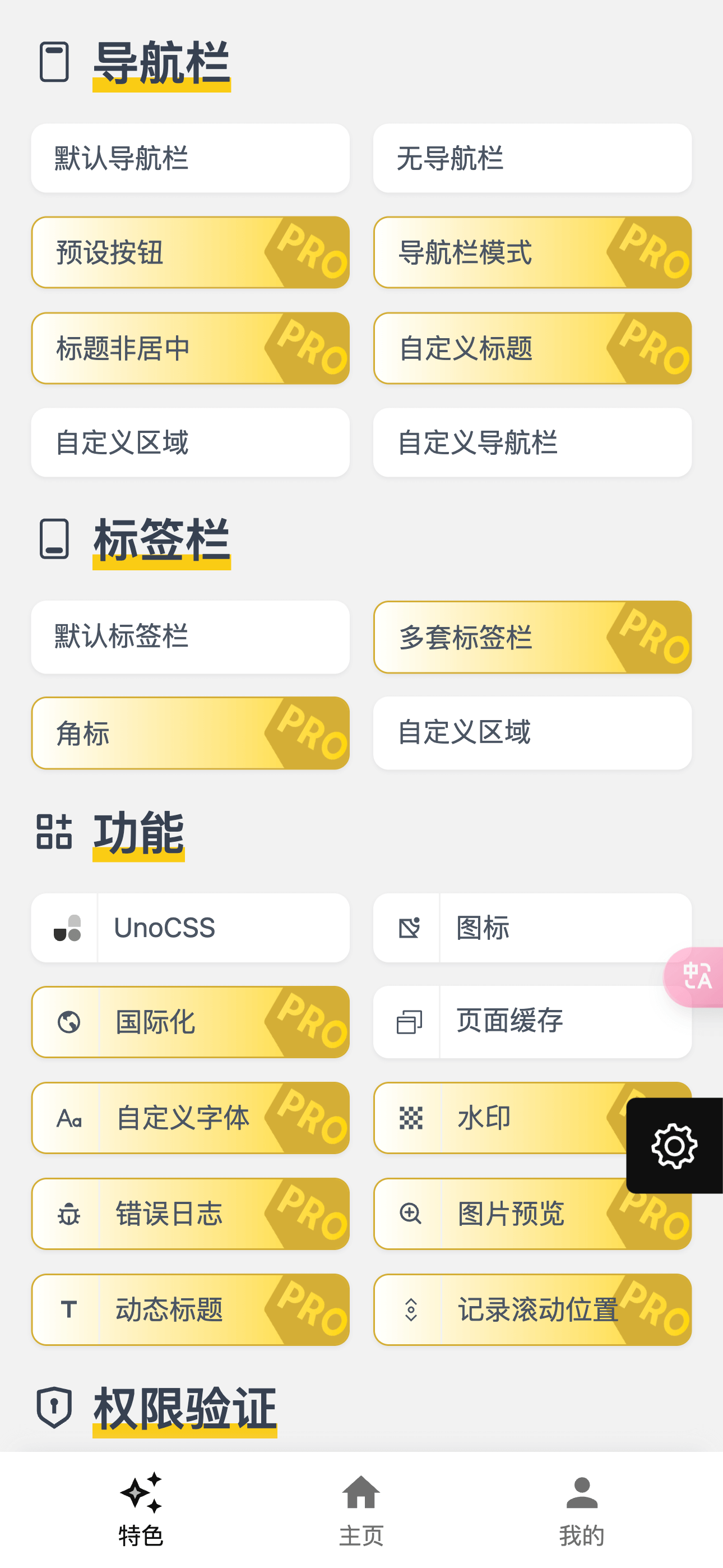This screenshot has width=723, height=1568.
Task: Open 自定义导航栏 demo
Action: pos(532,442)
